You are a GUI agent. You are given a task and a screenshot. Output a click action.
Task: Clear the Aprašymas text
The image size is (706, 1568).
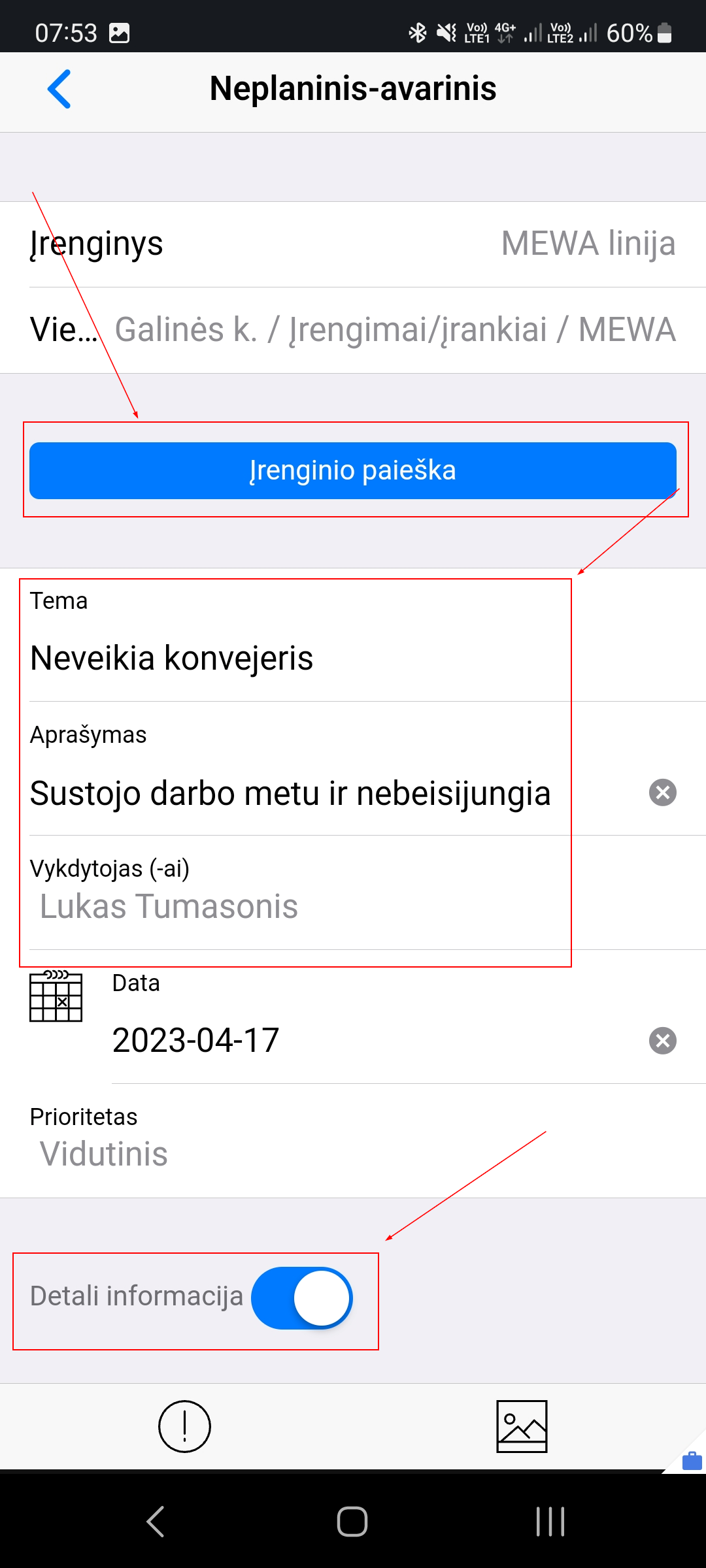[x=662, y=792]
